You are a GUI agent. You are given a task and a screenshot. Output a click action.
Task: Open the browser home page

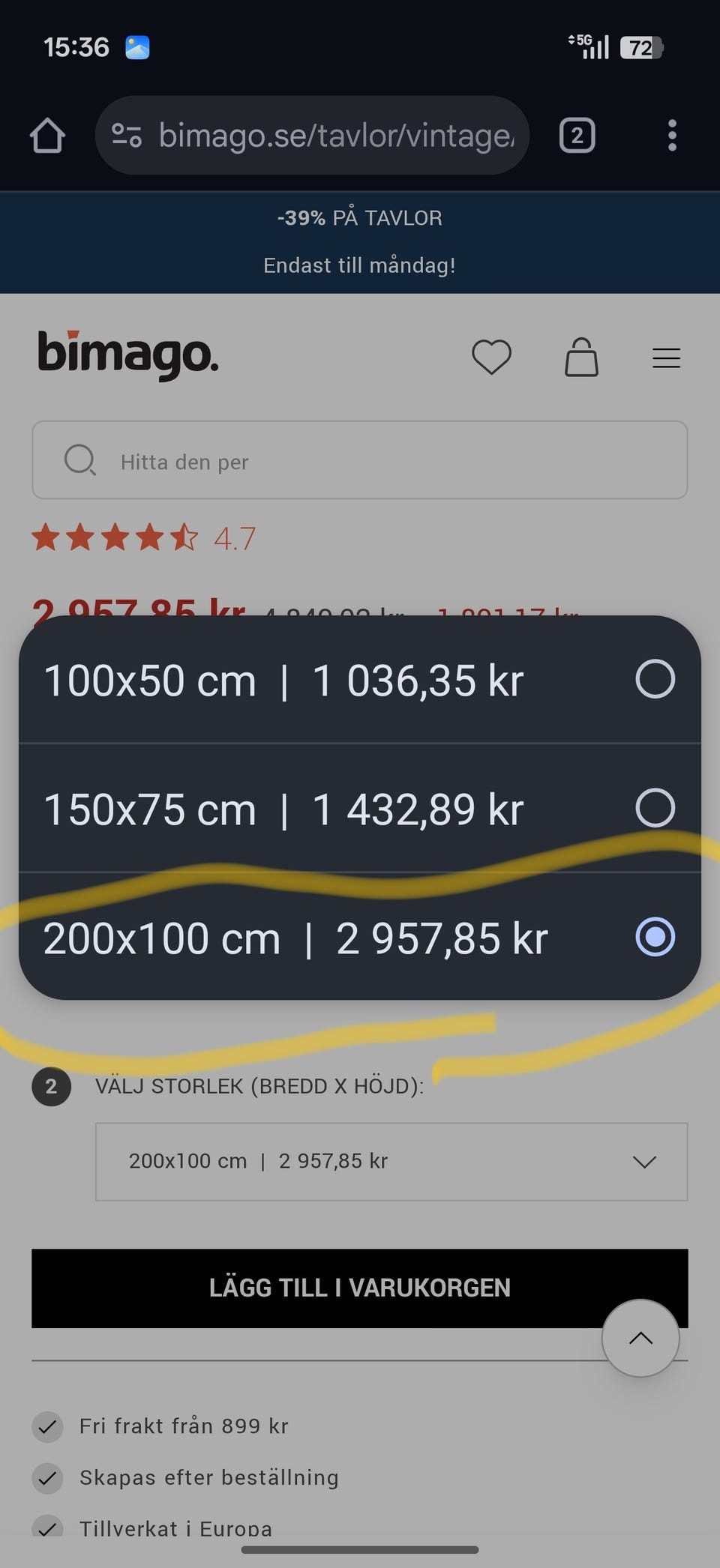(47, 136)
